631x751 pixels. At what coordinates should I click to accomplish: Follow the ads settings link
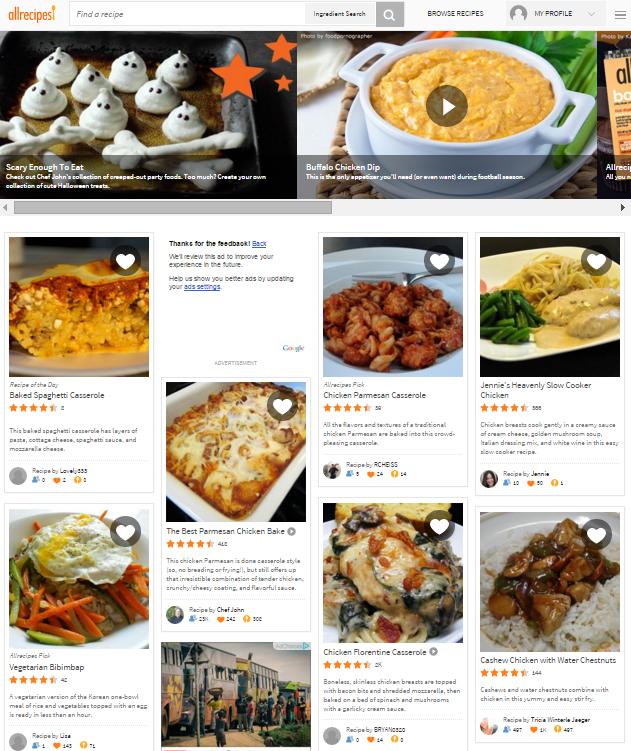202,287
